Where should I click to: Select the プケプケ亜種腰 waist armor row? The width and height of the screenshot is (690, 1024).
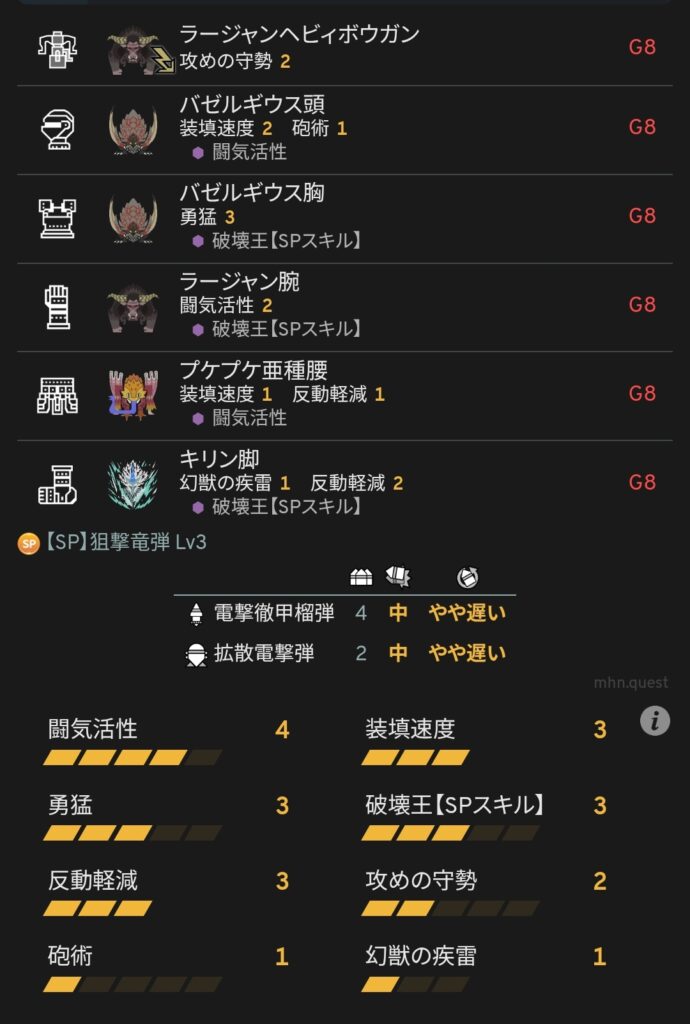[x=345, y=394]
